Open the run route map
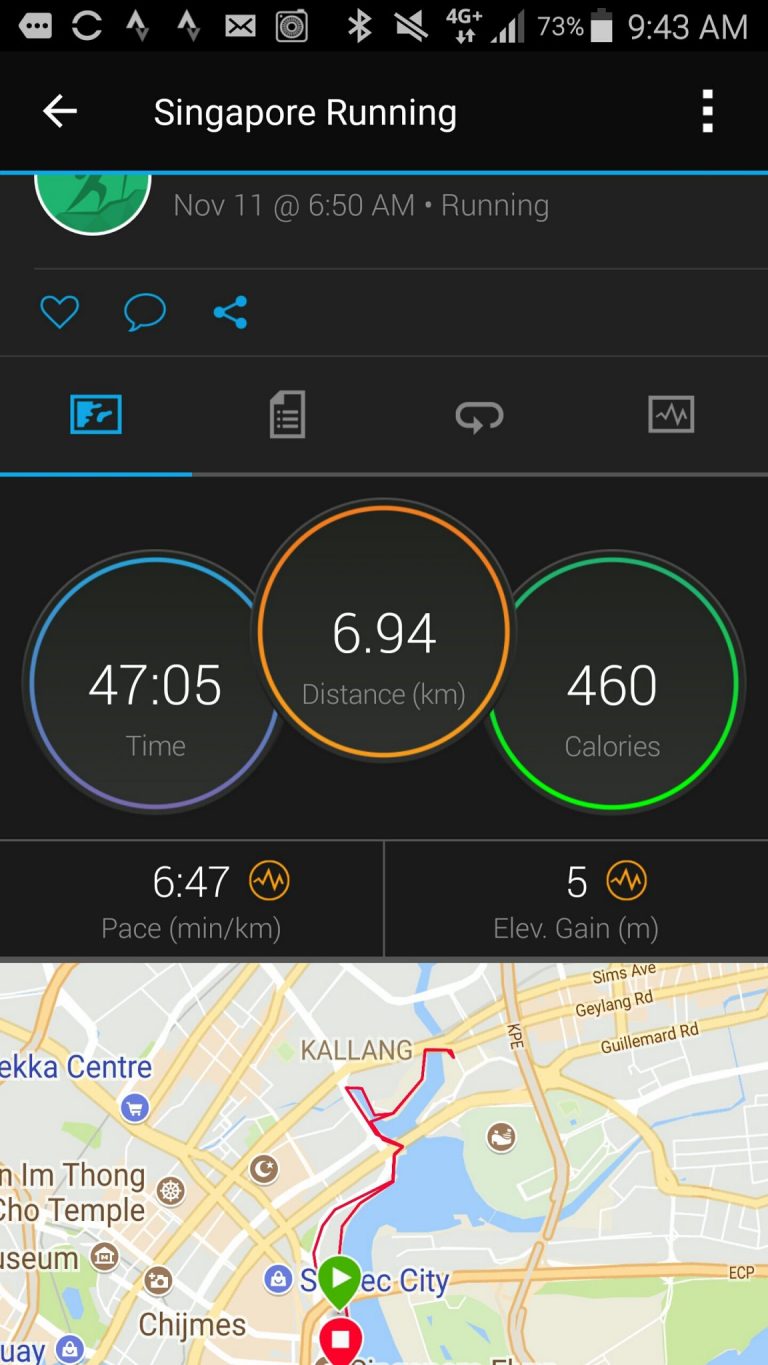 coord(384,1163)
